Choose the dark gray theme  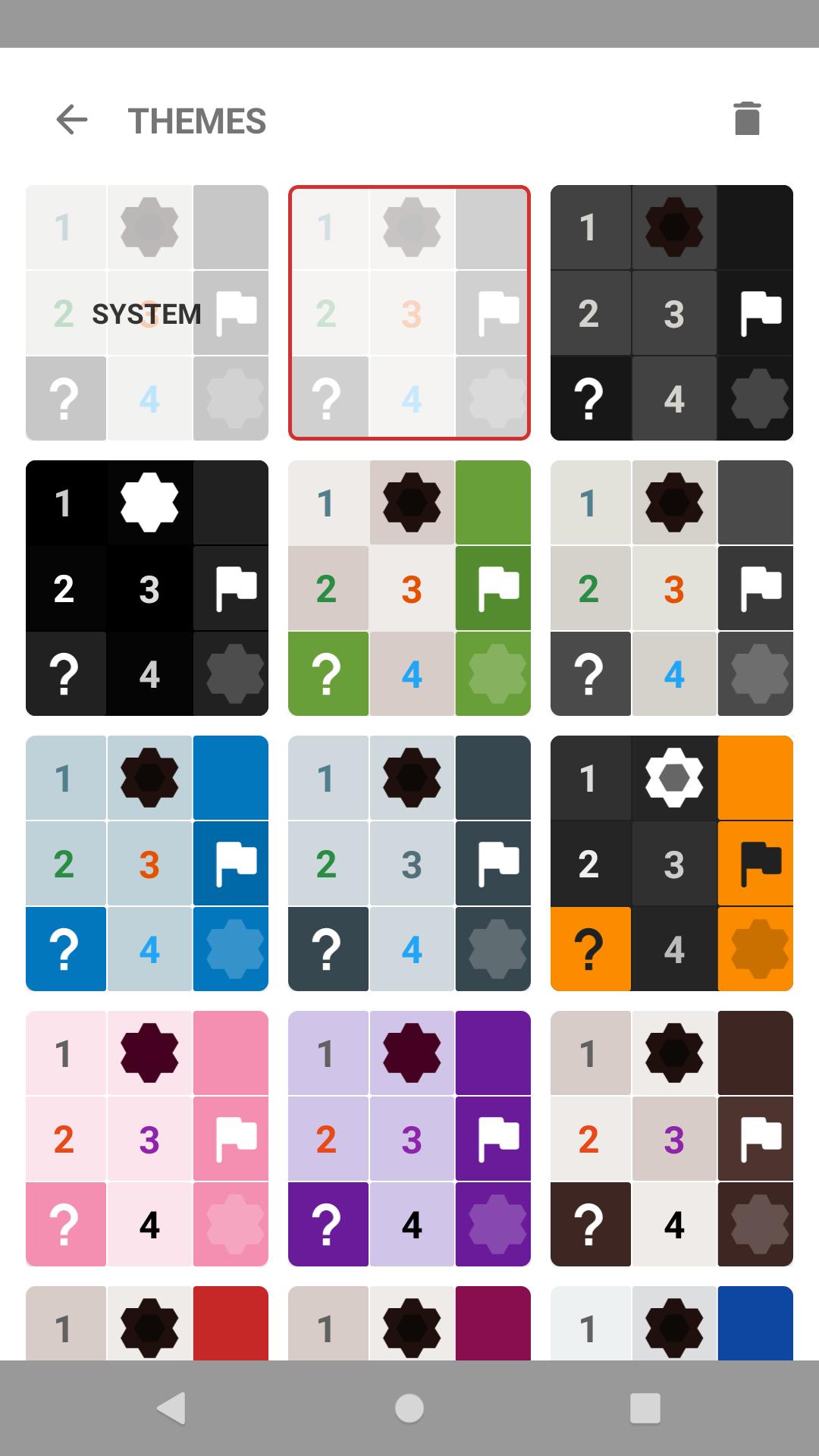coord(672,312)
